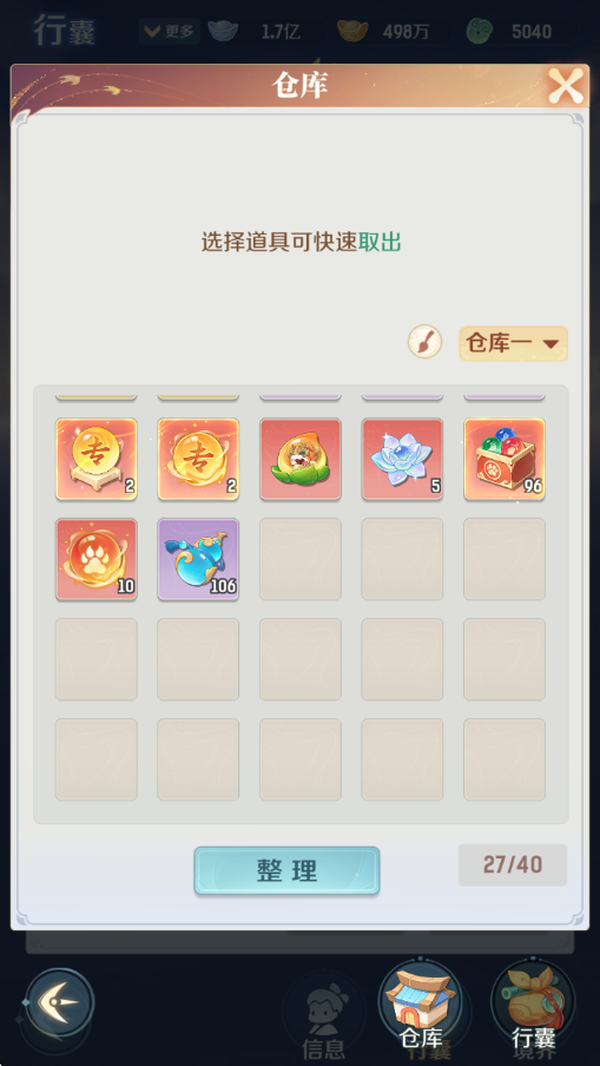Tap the brush rename icon
Image resolution: width=600 pixels, height=1066 pixels.
coord(425,343)
